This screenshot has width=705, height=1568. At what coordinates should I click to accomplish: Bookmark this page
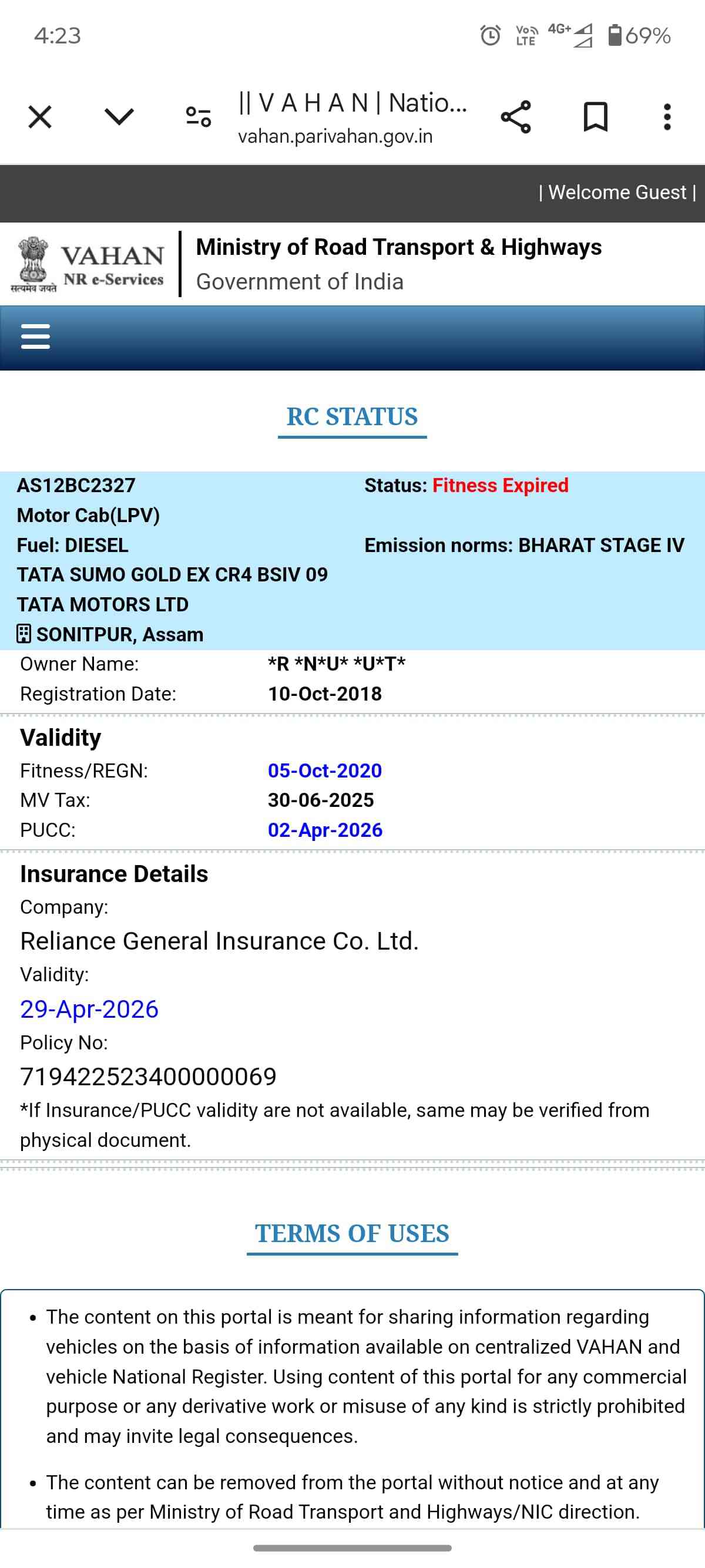click(x=595, y=117)
